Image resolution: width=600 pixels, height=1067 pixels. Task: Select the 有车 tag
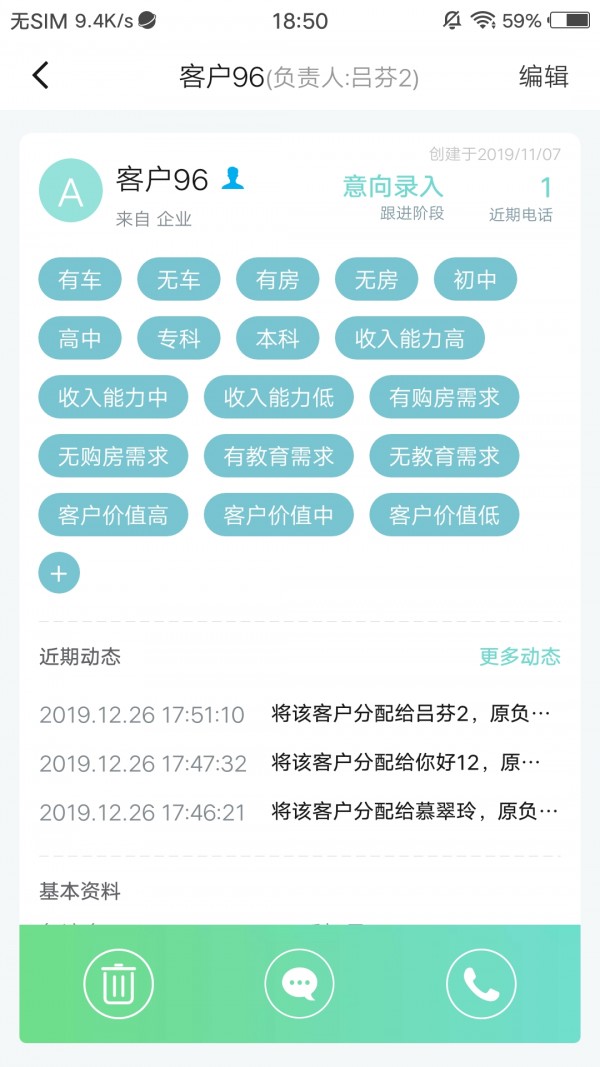click(x=80, y=280)
